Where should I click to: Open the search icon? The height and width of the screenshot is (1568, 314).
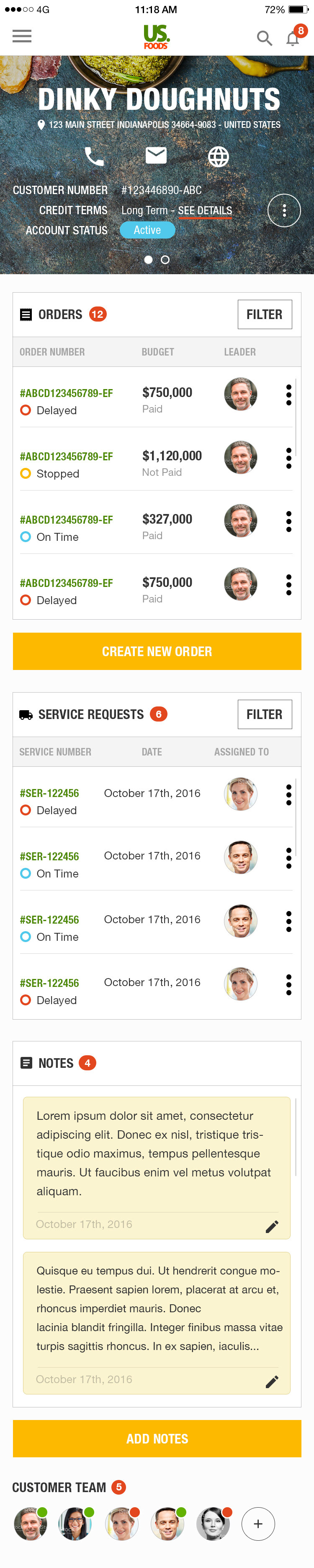point(264,38)
